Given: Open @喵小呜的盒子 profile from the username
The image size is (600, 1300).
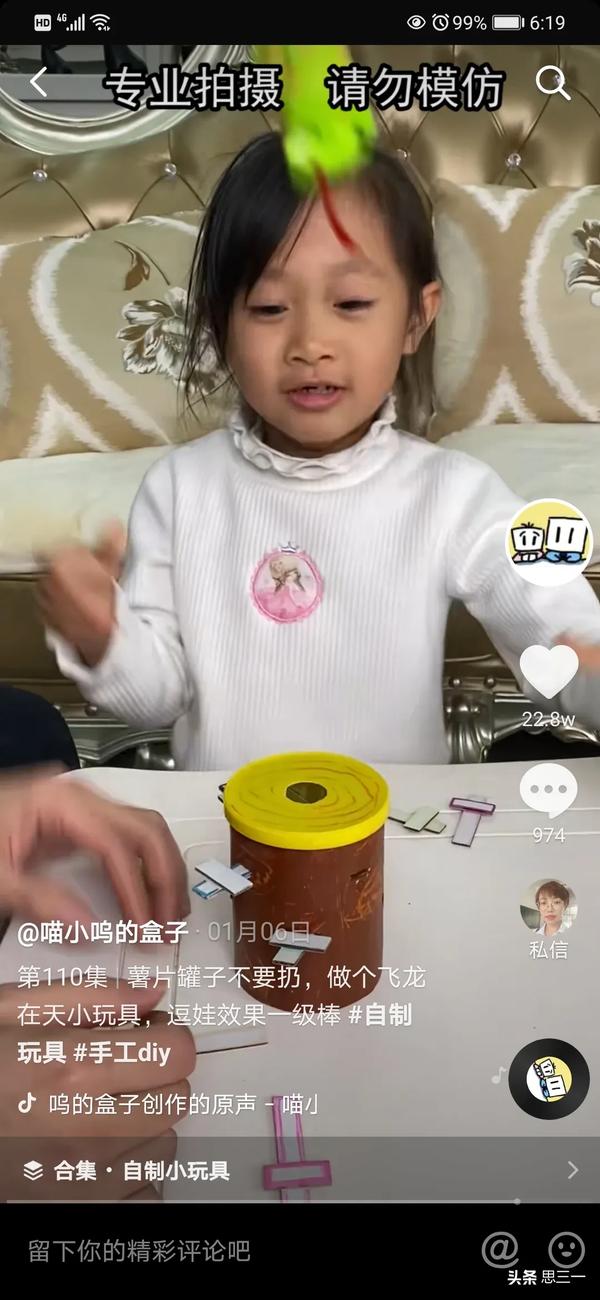Looking at the screenshot, I should 103,932.
